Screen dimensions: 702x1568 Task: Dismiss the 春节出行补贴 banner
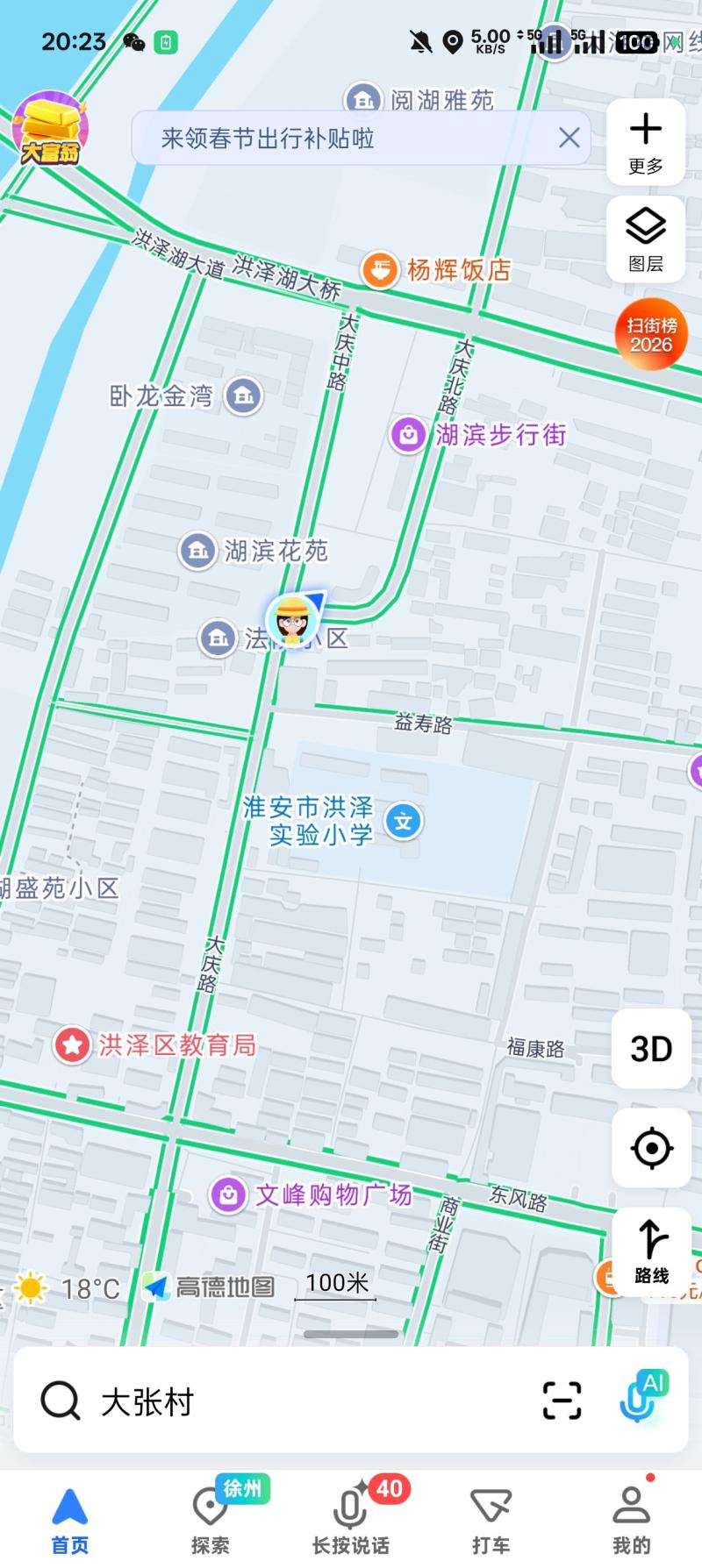[x=569, y=138]
